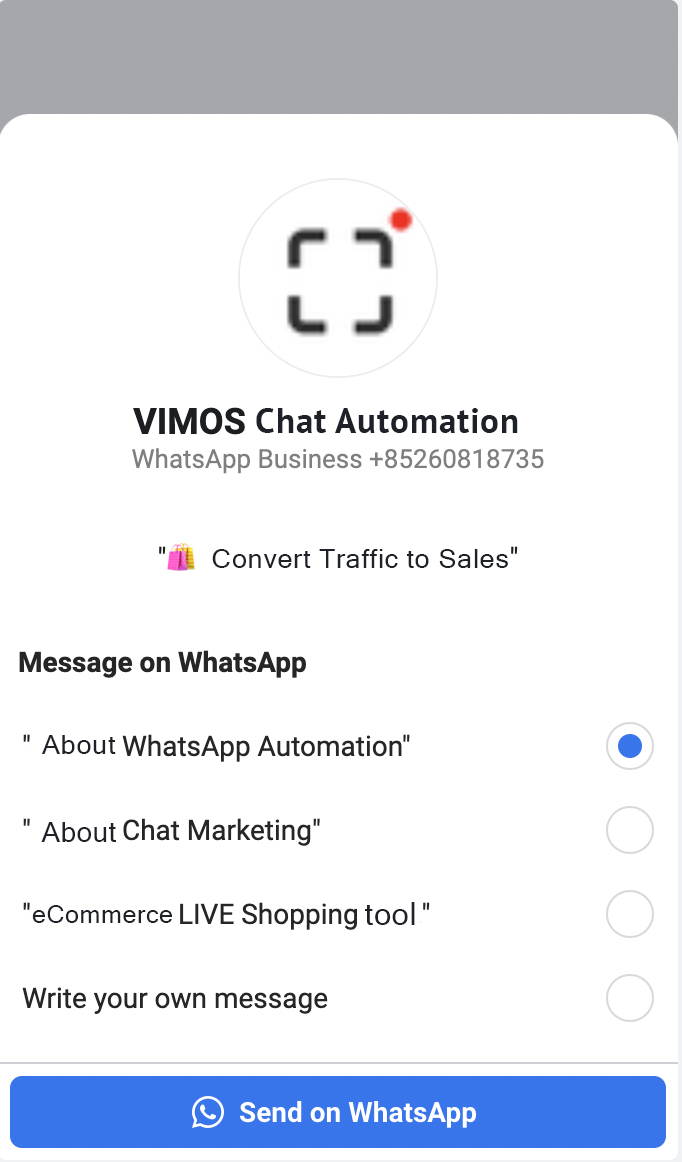Select Write your own message
This screenshot has width=682, height=1162.
(629, 999)
